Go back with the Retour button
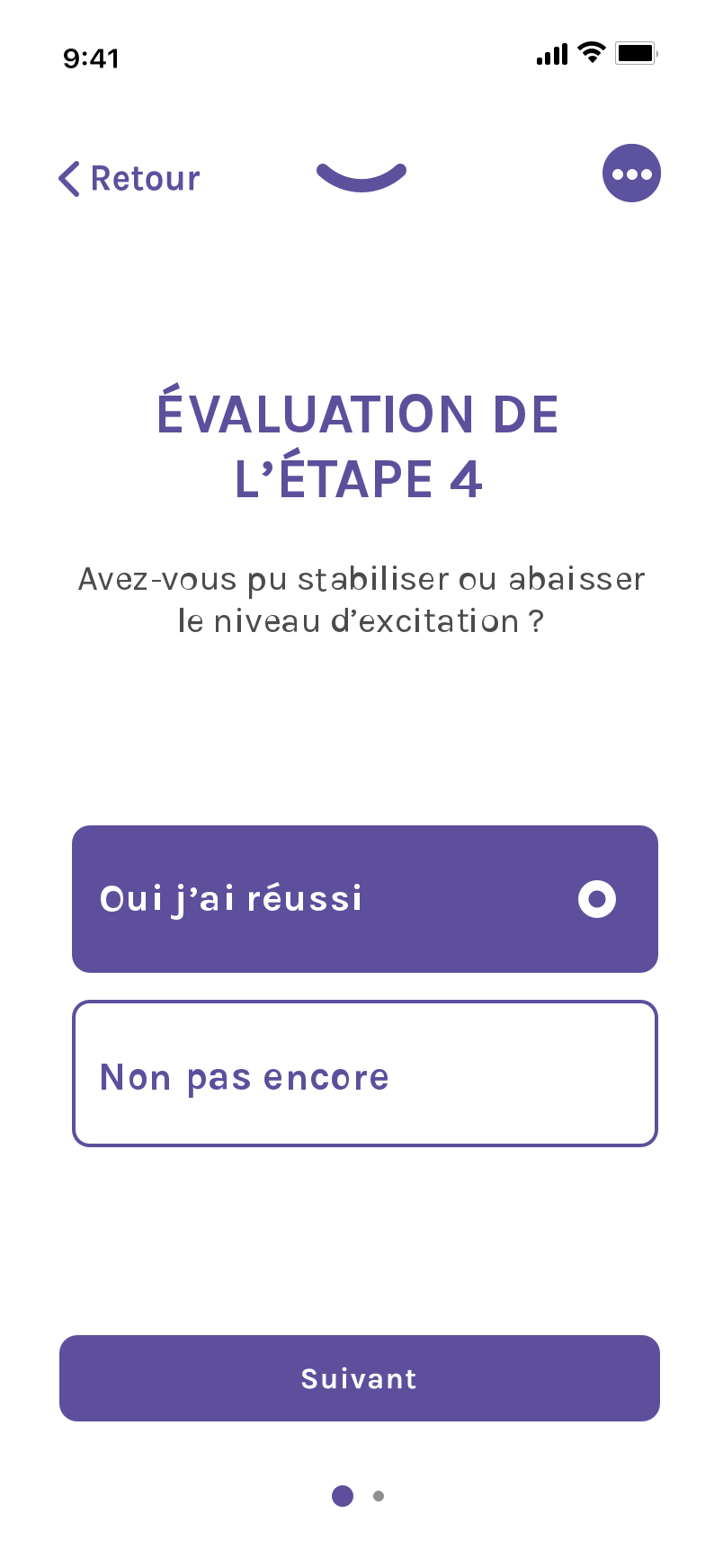 129,178
